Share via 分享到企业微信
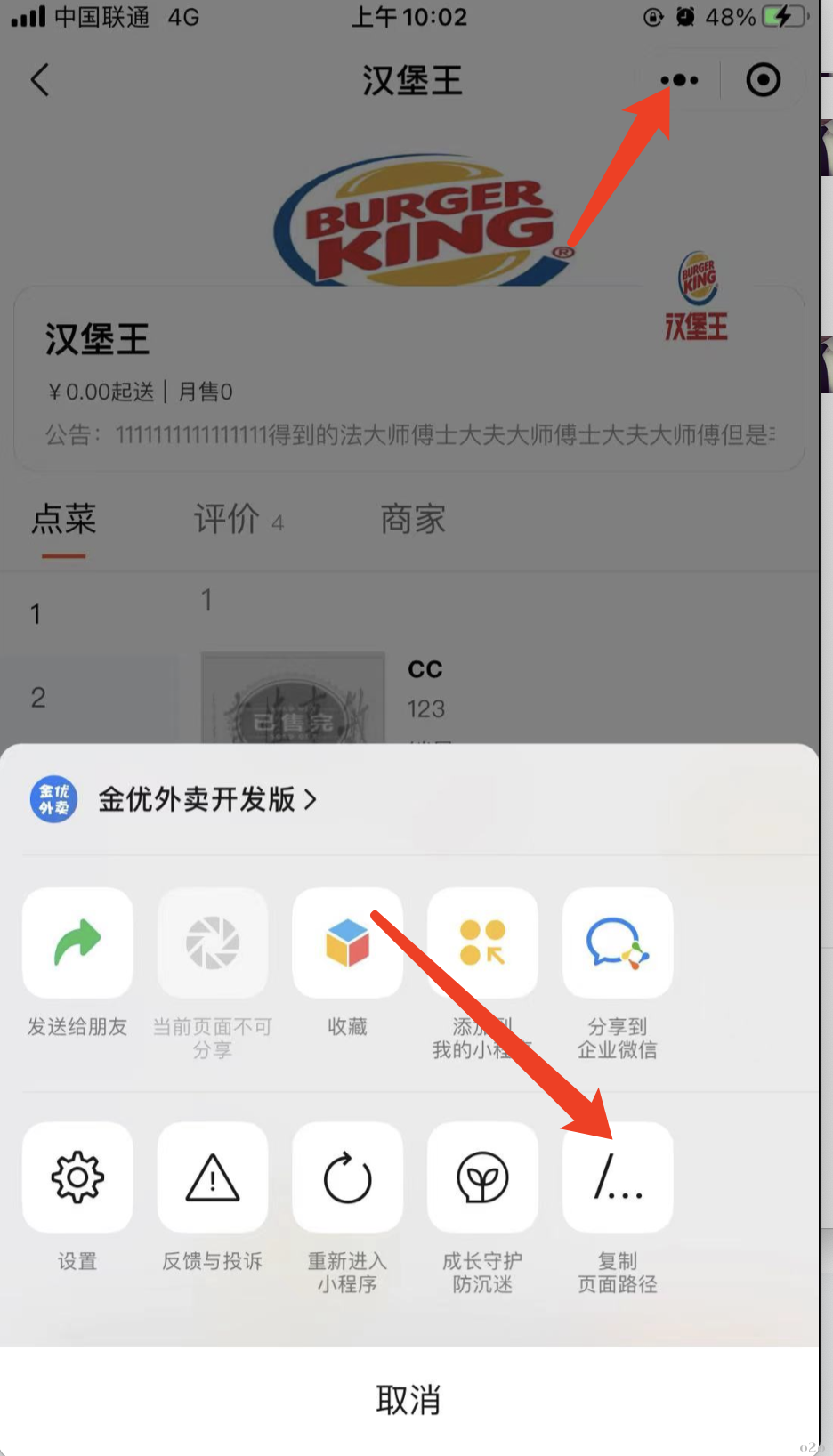 tap(618, 943)
